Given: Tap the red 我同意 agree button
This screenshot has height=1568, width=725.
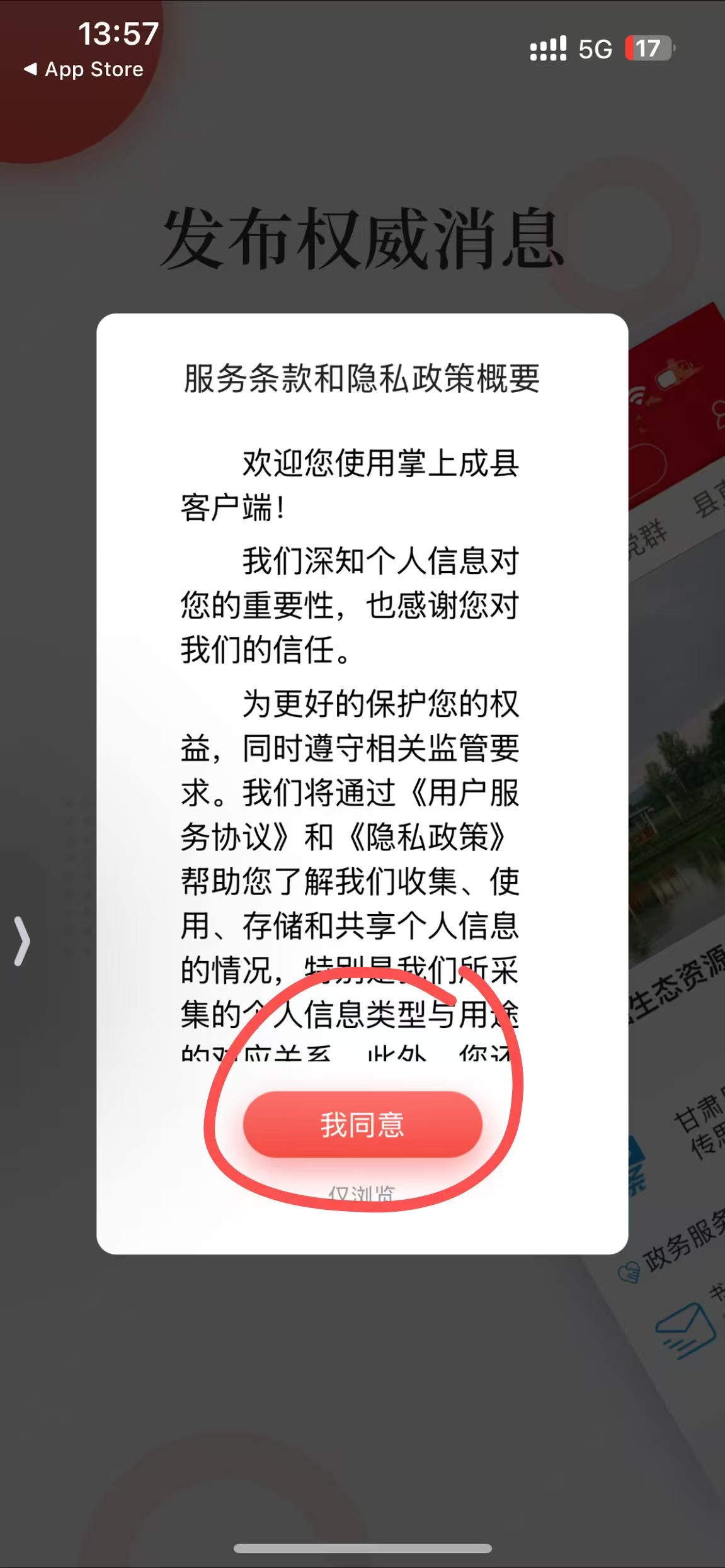Looking at the screenshot, I should 362,1124.
